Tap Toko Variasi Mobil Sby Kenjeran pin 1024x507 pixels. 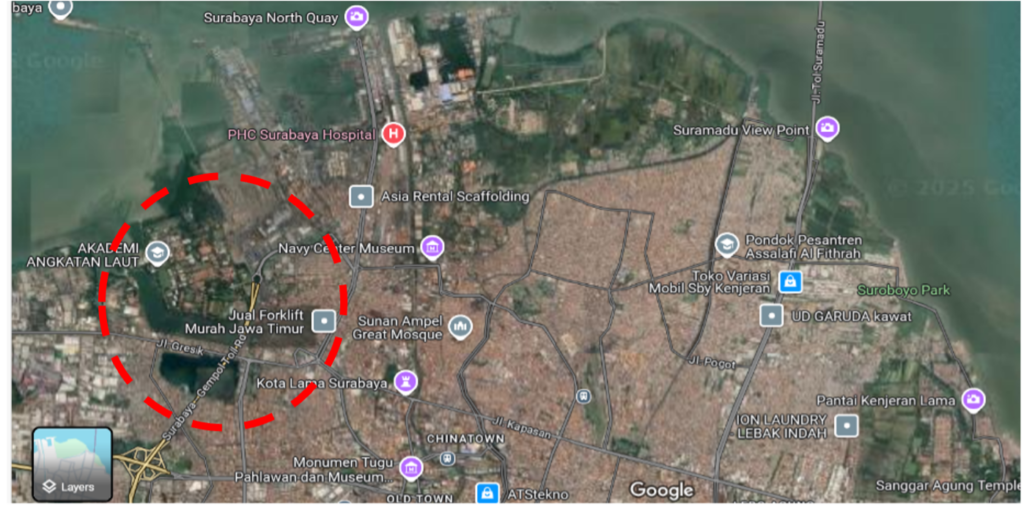pyautogui.click(x=791, y=281)
